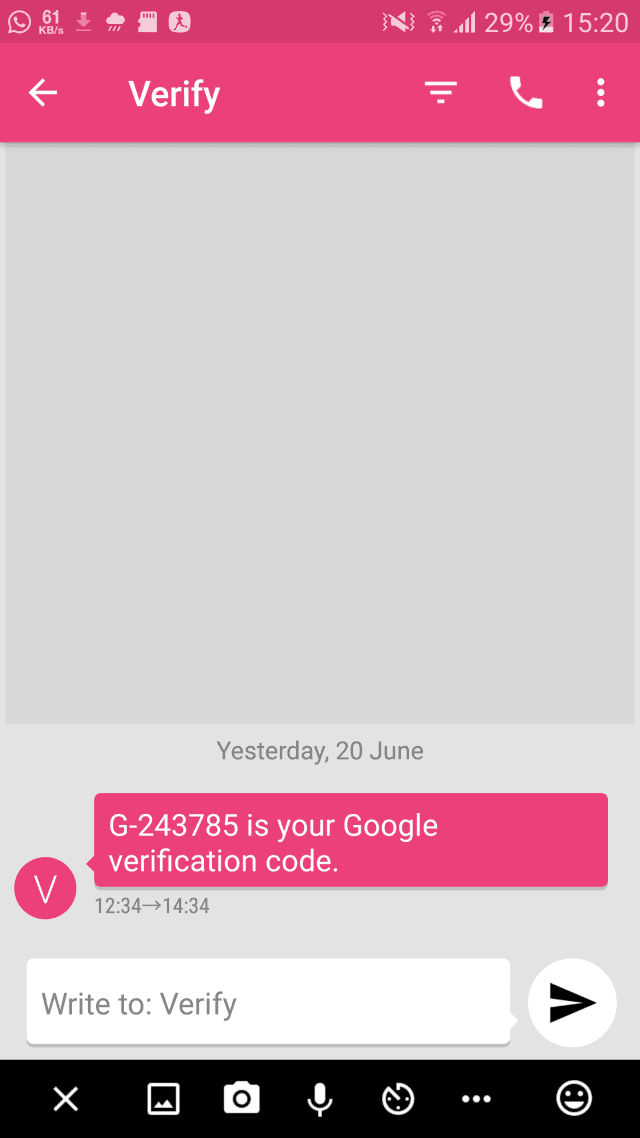Open the Verify contact avatar
Viewport: 640px width, 1138px height.
45,888
